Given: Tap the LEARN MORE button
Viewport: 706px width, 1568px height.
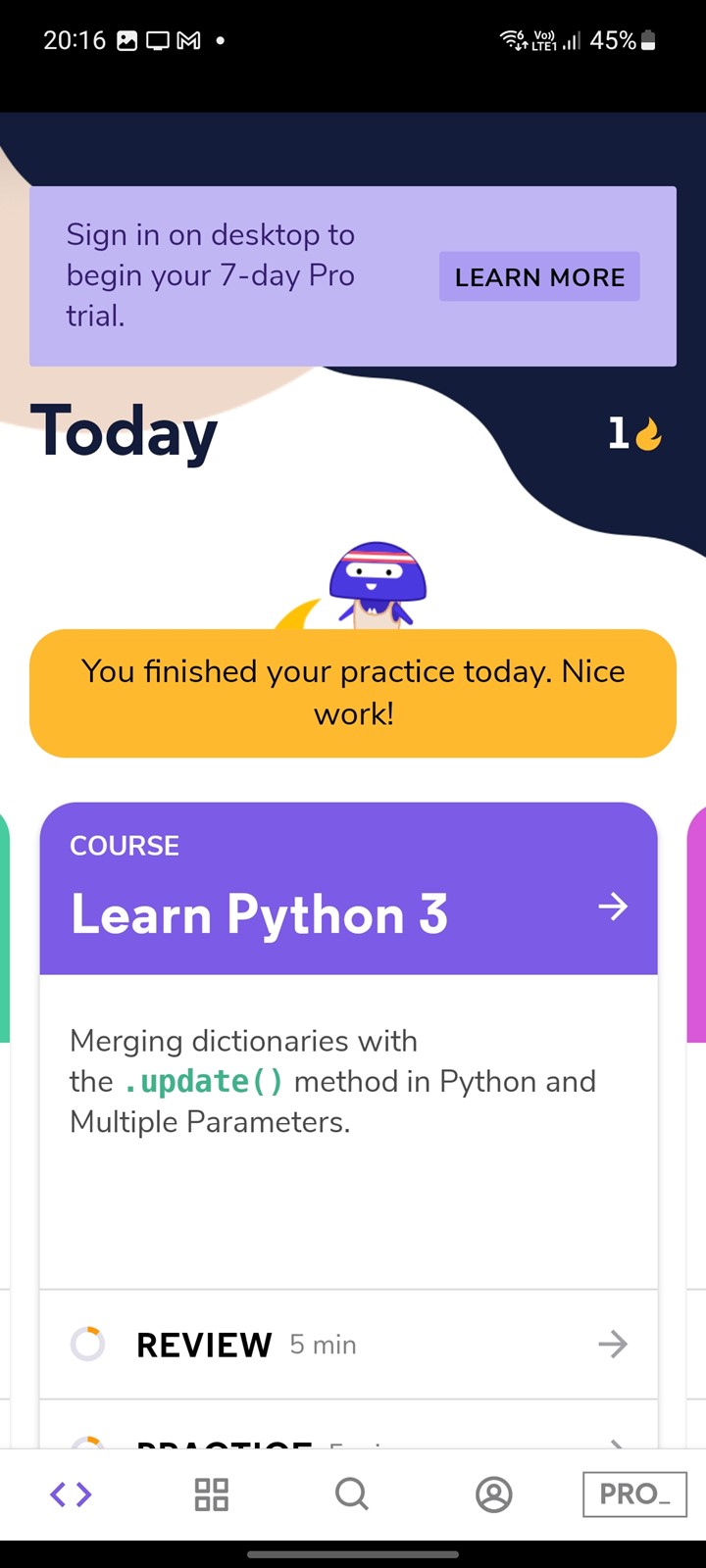Looking at the screenshot, I should click(539, 276).
